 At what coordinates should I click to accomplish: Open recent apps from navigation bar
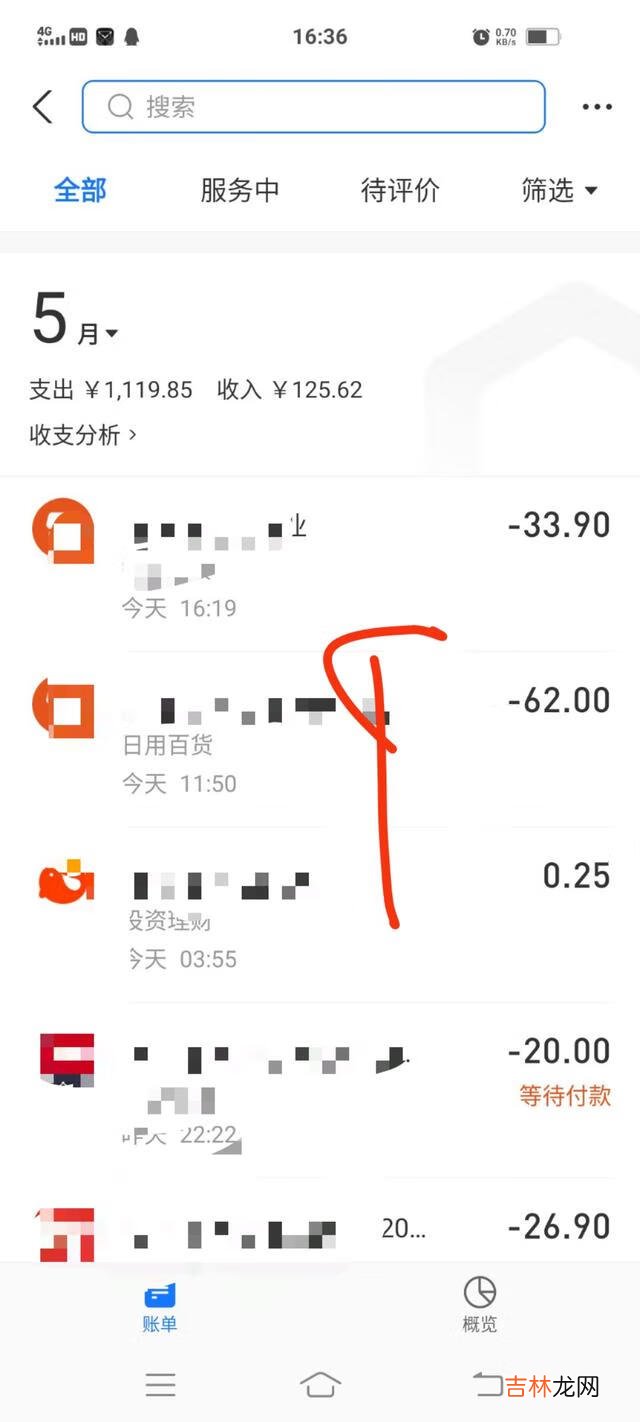160,1385
